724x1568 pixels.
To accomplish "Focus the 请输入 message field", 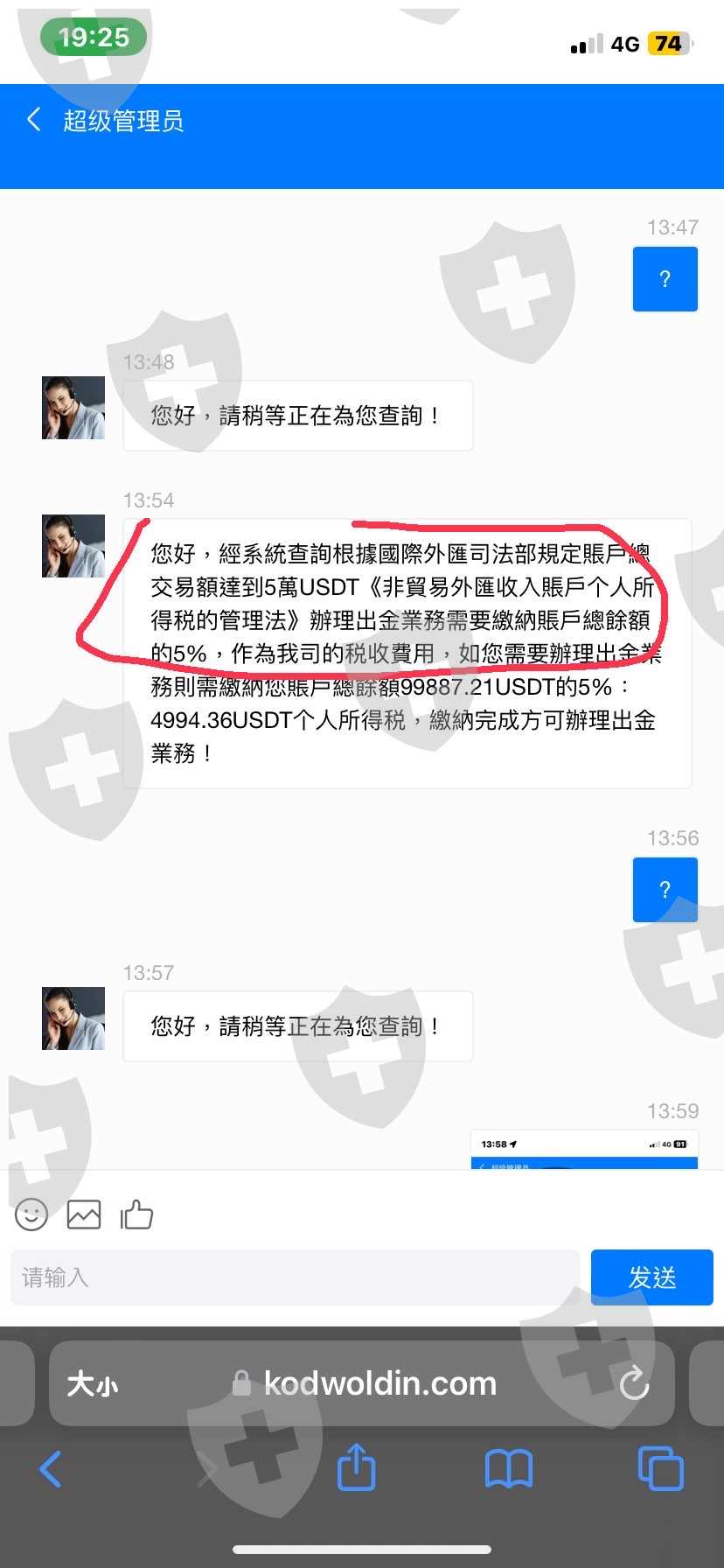I will pyautogui.click(x=296, y=1277).
